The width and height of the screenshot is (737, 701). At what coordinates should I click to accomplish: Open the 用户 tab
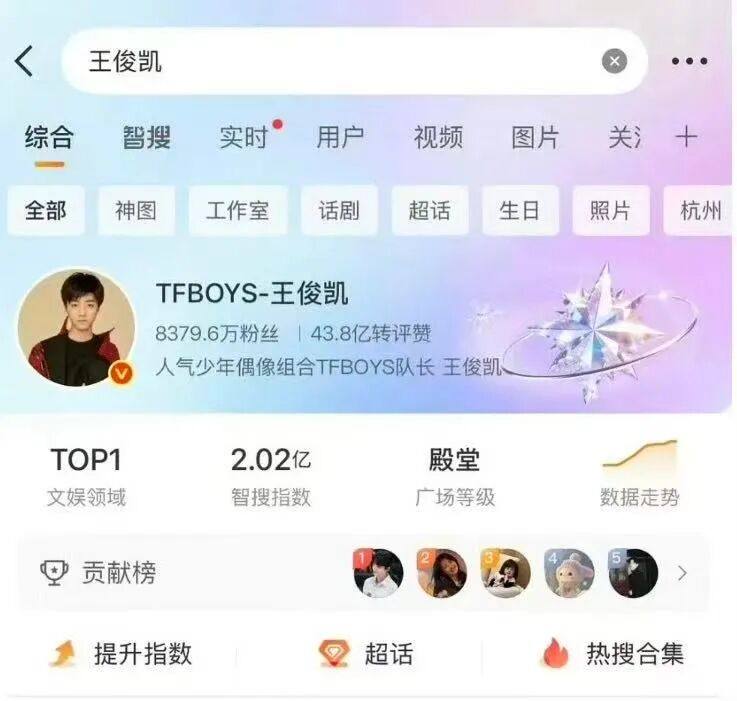click(340, 138)
